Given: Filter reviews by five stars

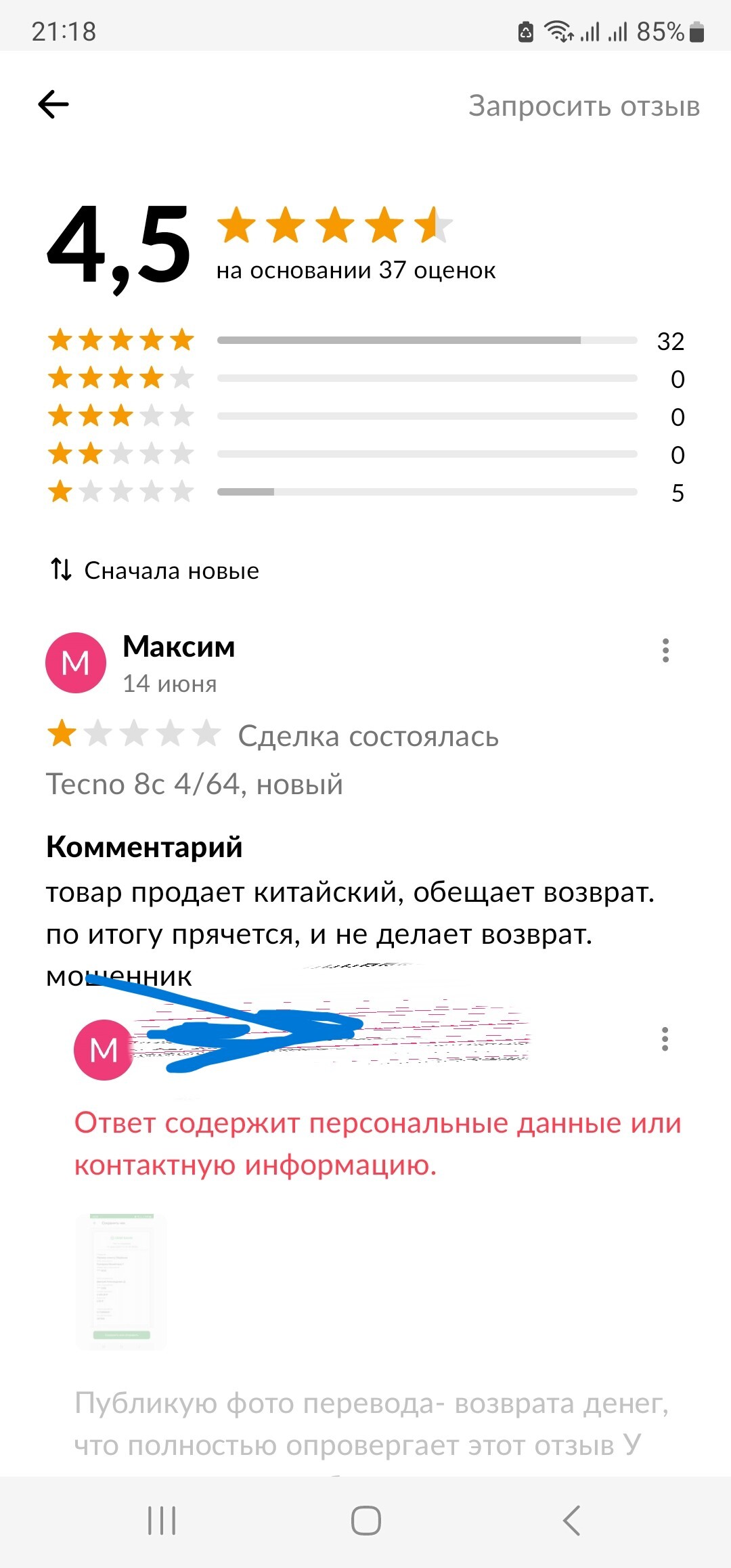Looking at the screenshot, I should click(x=365, y=341).
